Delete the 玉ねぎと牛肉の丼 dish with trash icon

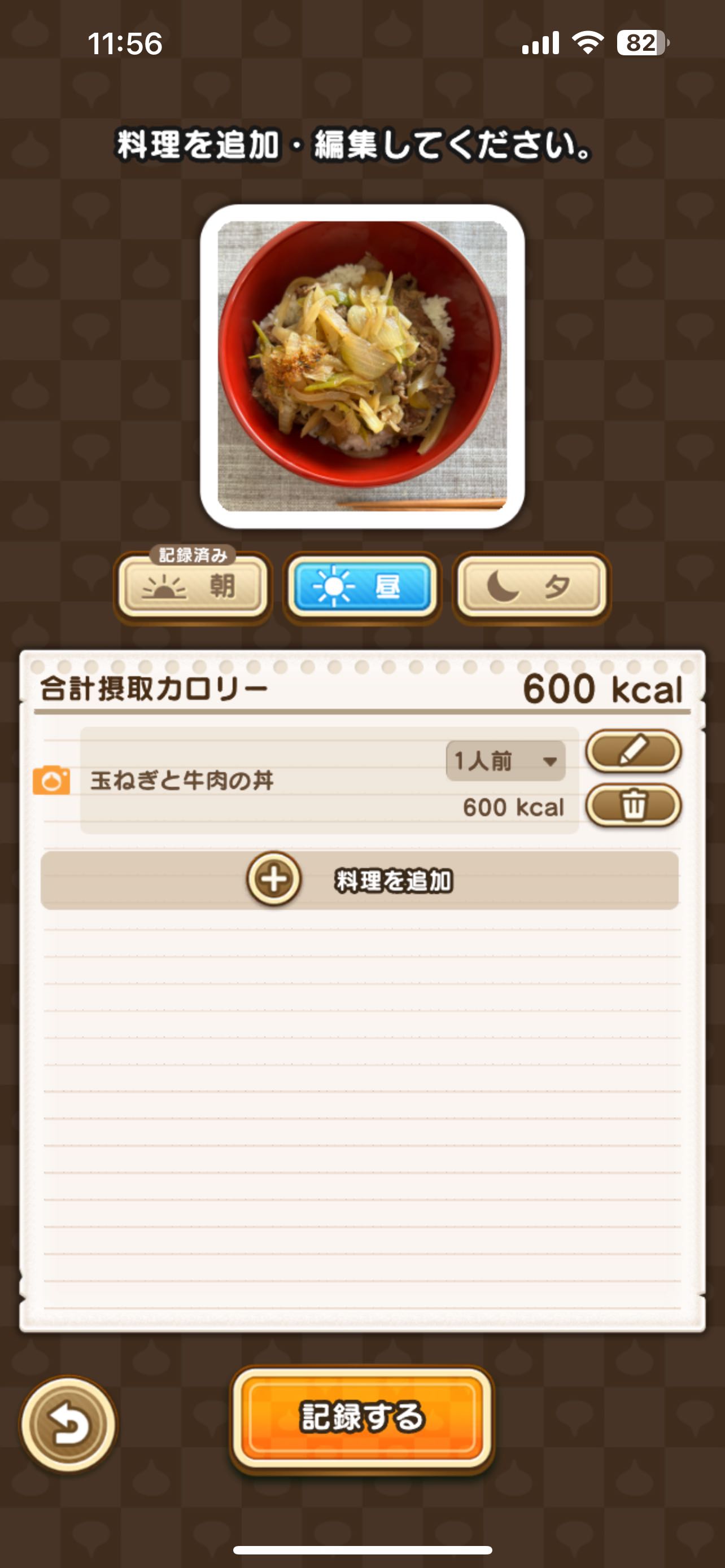633,805
